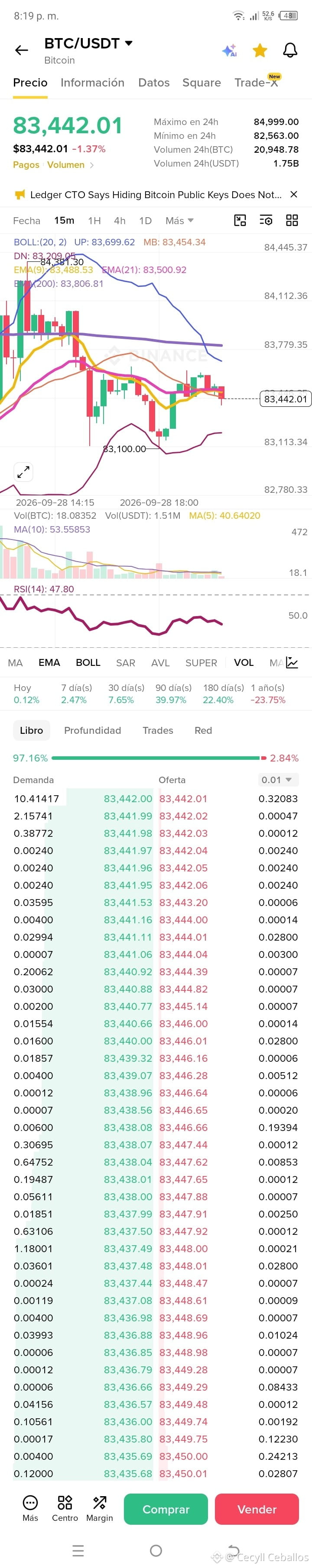Expand the Más interval dropdown
The height and width of the screenshot is (1568, 312).
coord(180,220)
